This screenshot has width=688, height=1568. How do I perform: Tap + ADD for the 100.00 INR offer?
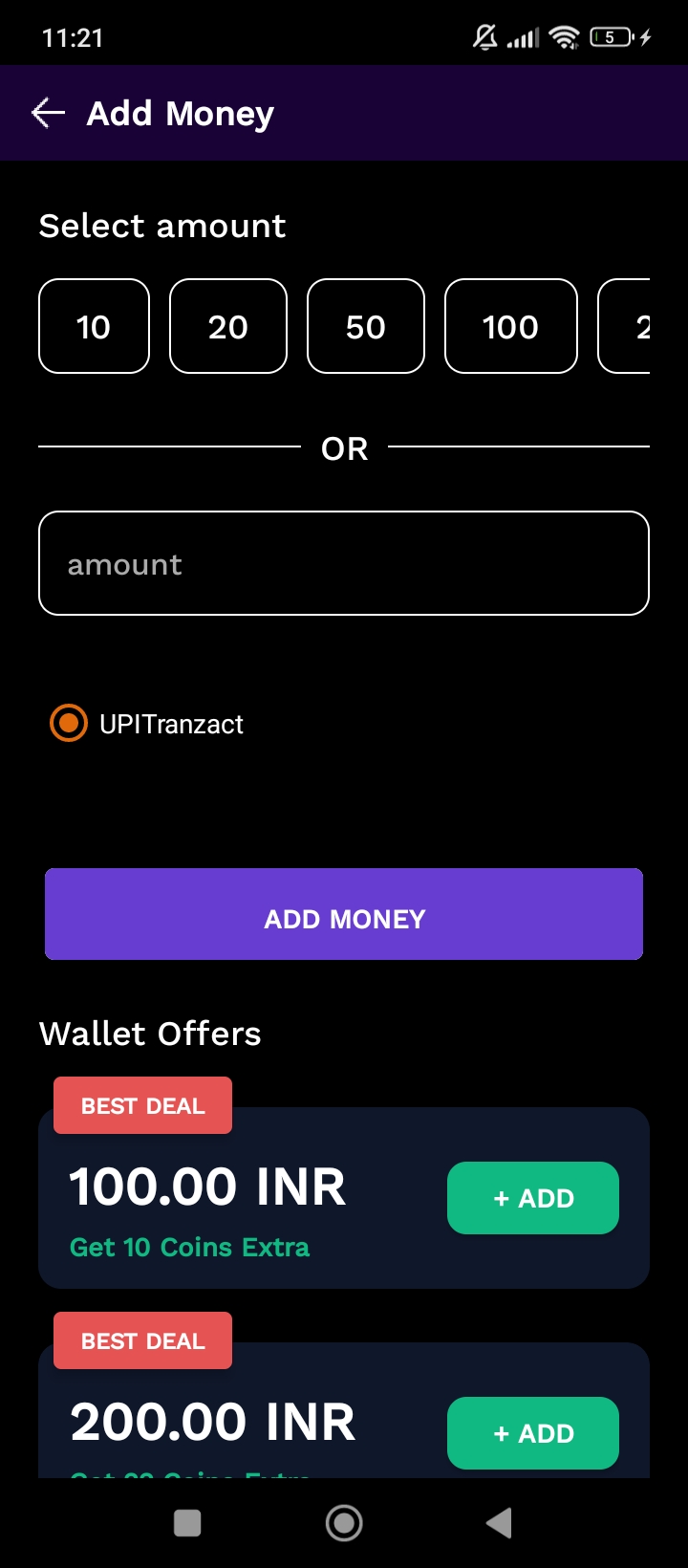532,1197
